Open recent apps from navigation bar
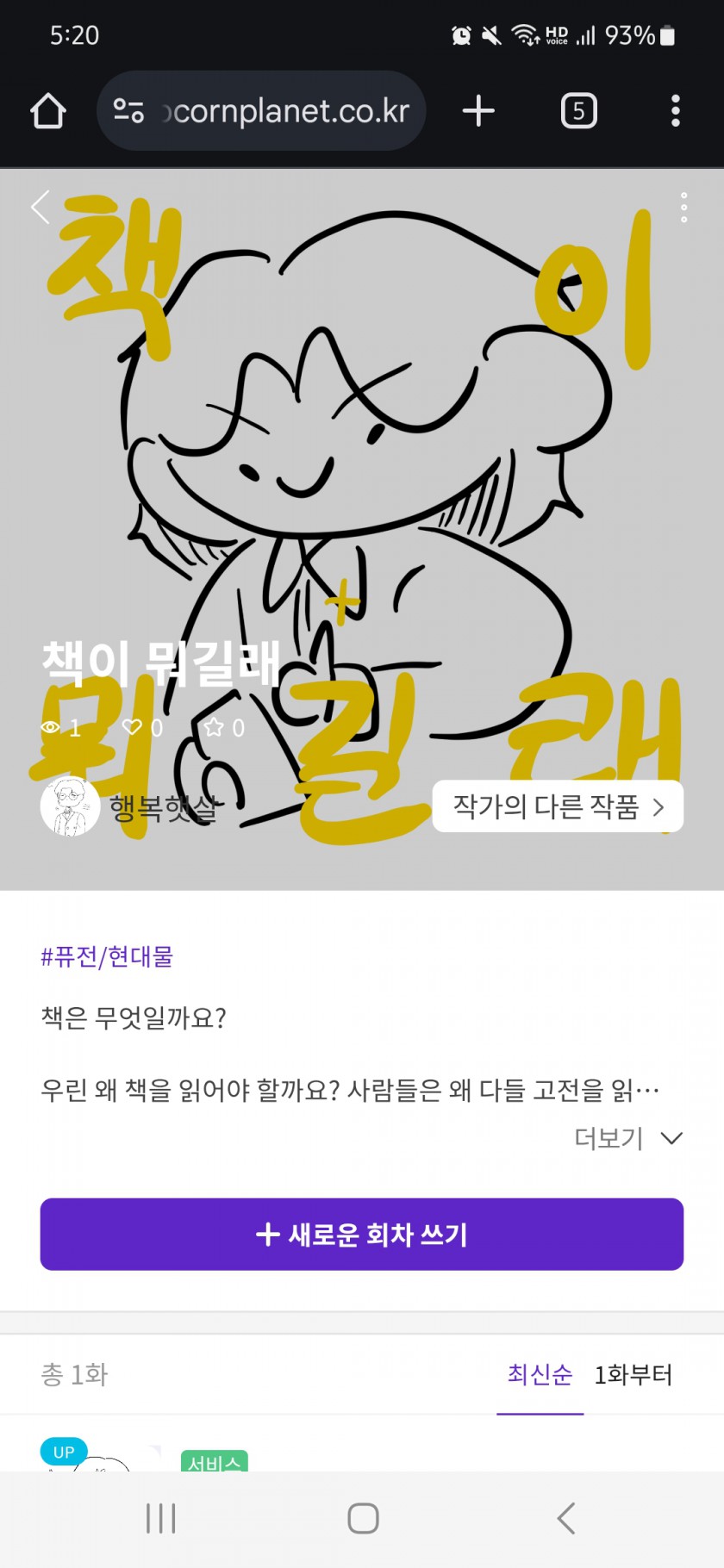Screen dimensions: 724x1568 pyautogui.click(x=161, y=1518)
